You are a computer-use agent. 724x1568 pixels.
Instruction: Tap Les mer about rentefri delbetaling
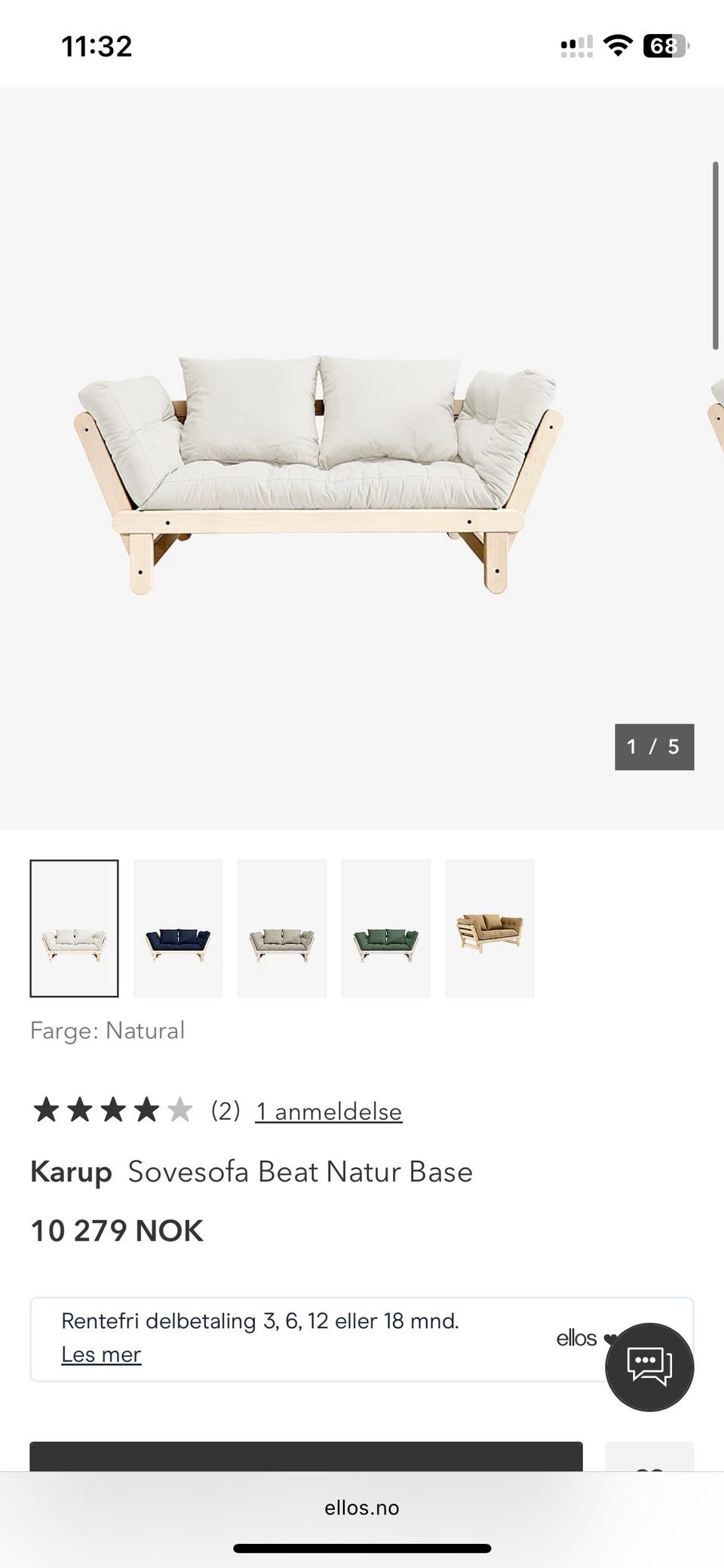click(101, 1354)
